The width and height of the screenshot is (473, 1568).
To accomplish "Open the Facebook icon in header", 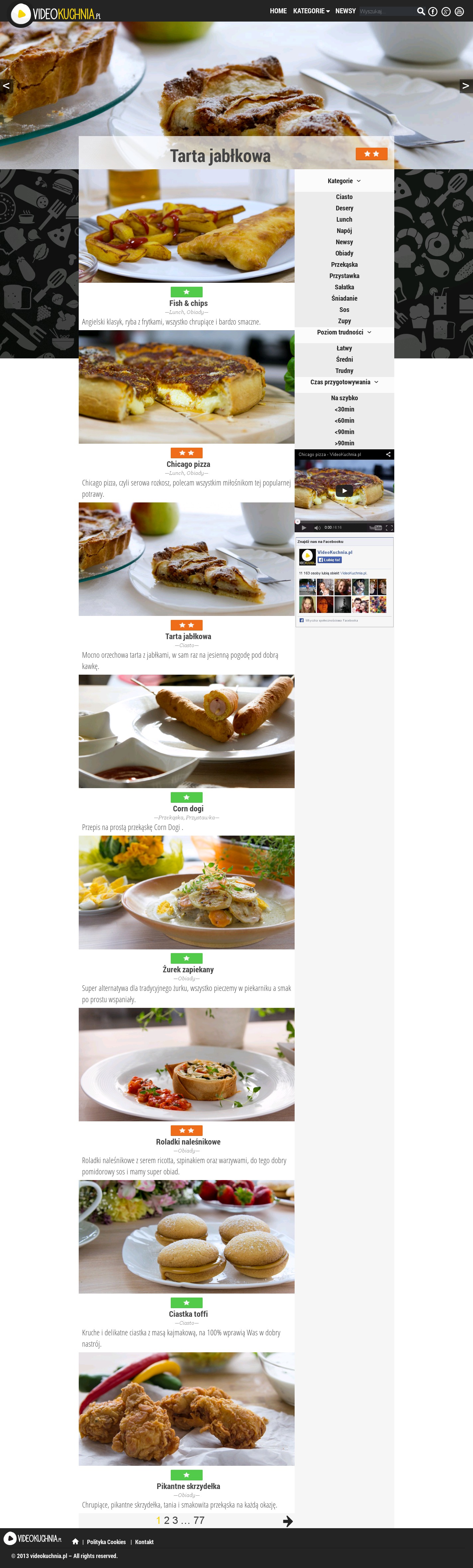I will [433, 11].
